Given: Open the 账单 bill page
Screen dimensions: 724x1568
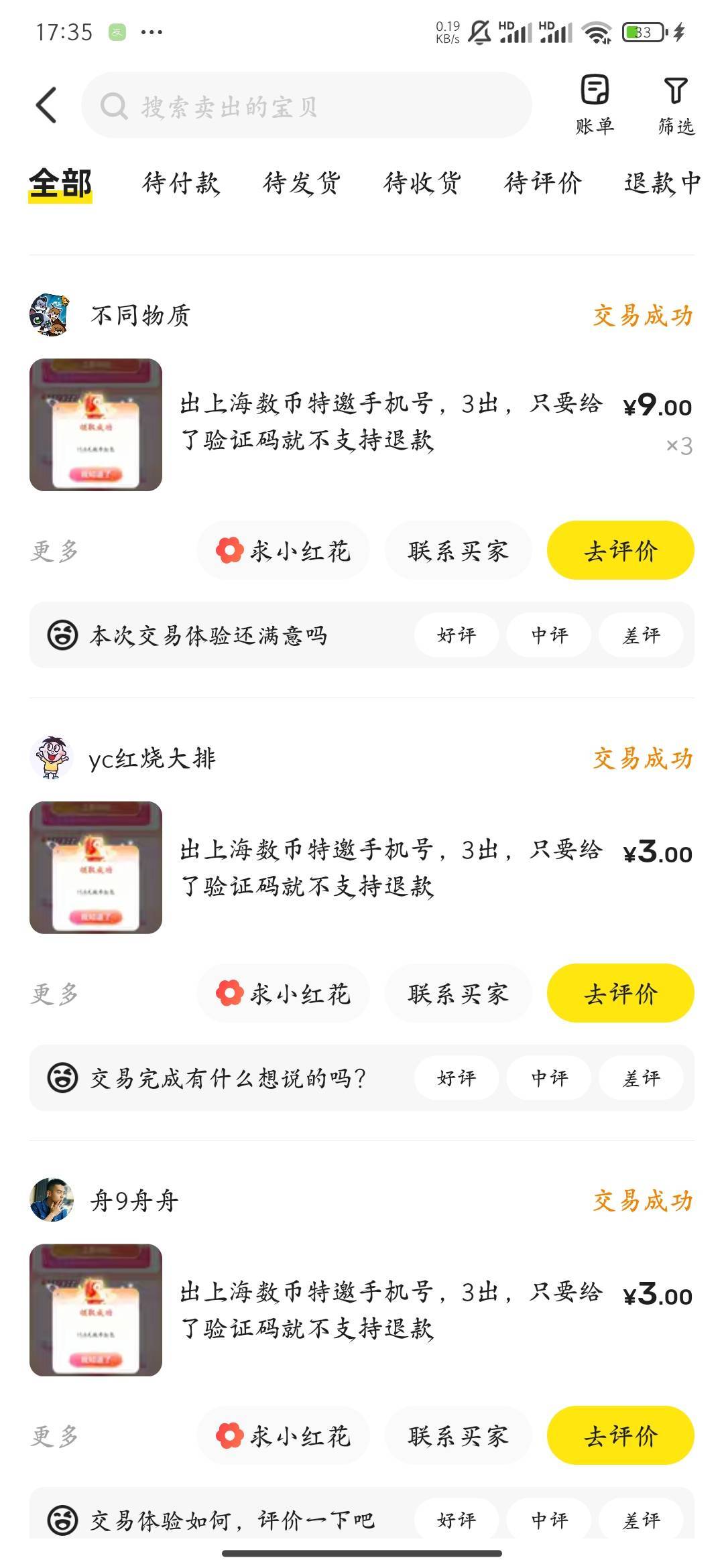Looking at the screenshot, I should click(595, 105).
